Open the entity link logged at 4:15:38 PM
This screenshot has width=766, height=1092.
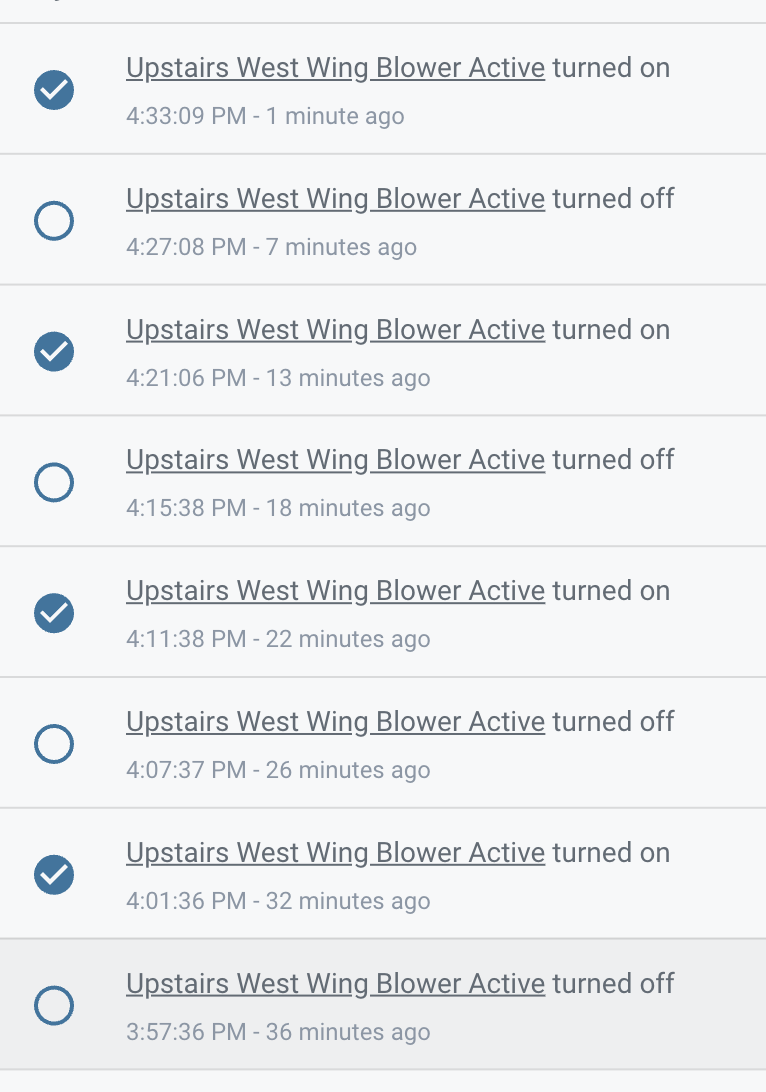click(335, 460)
